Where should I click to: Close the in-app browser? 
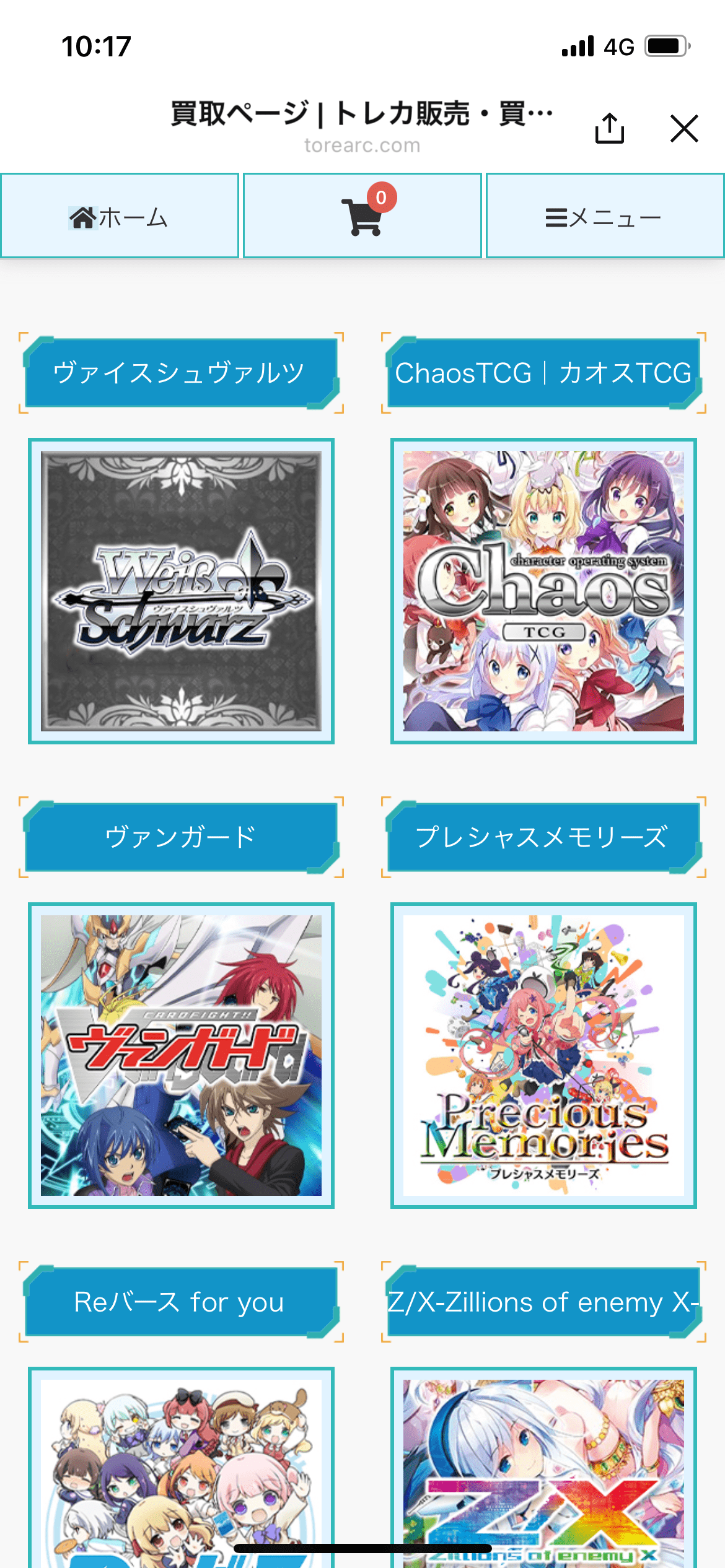click(x=684, y=128)
